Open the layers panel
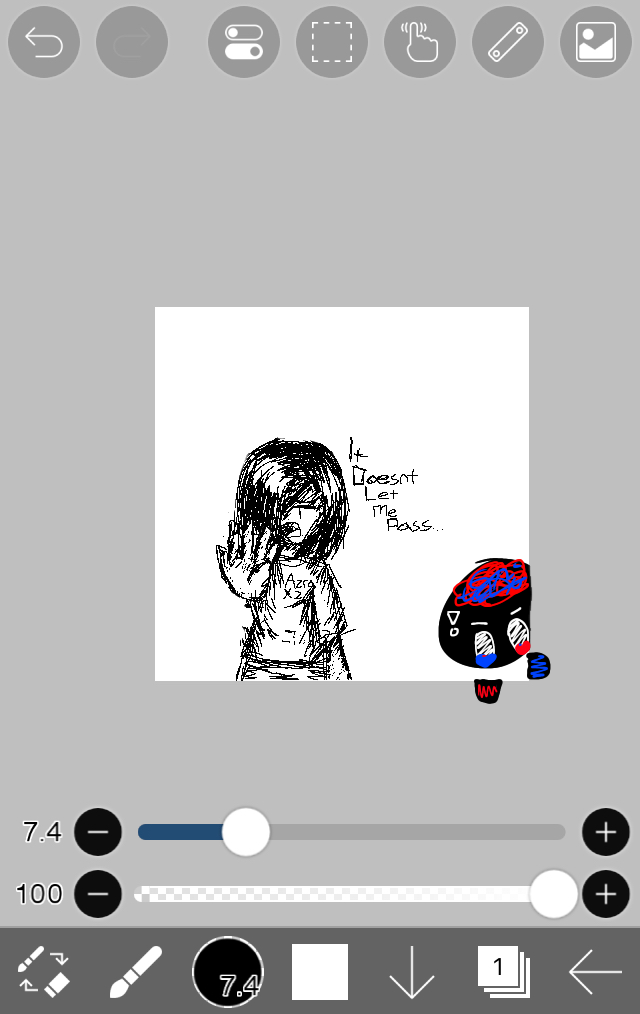 (x=503, y=972)
